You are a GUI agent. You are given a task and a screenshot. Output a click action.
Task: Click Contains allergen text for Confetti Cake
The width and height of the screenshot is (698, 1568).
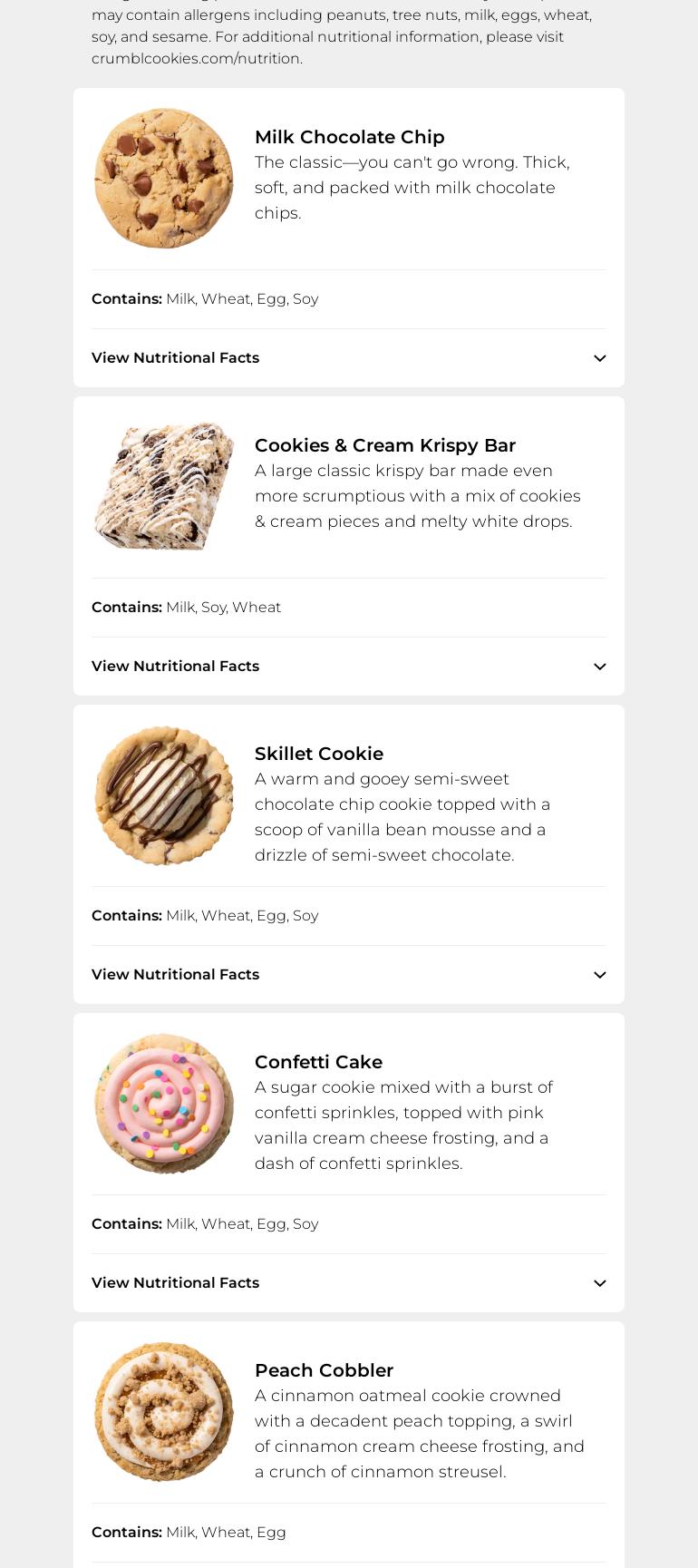(x=205, y=1223)
